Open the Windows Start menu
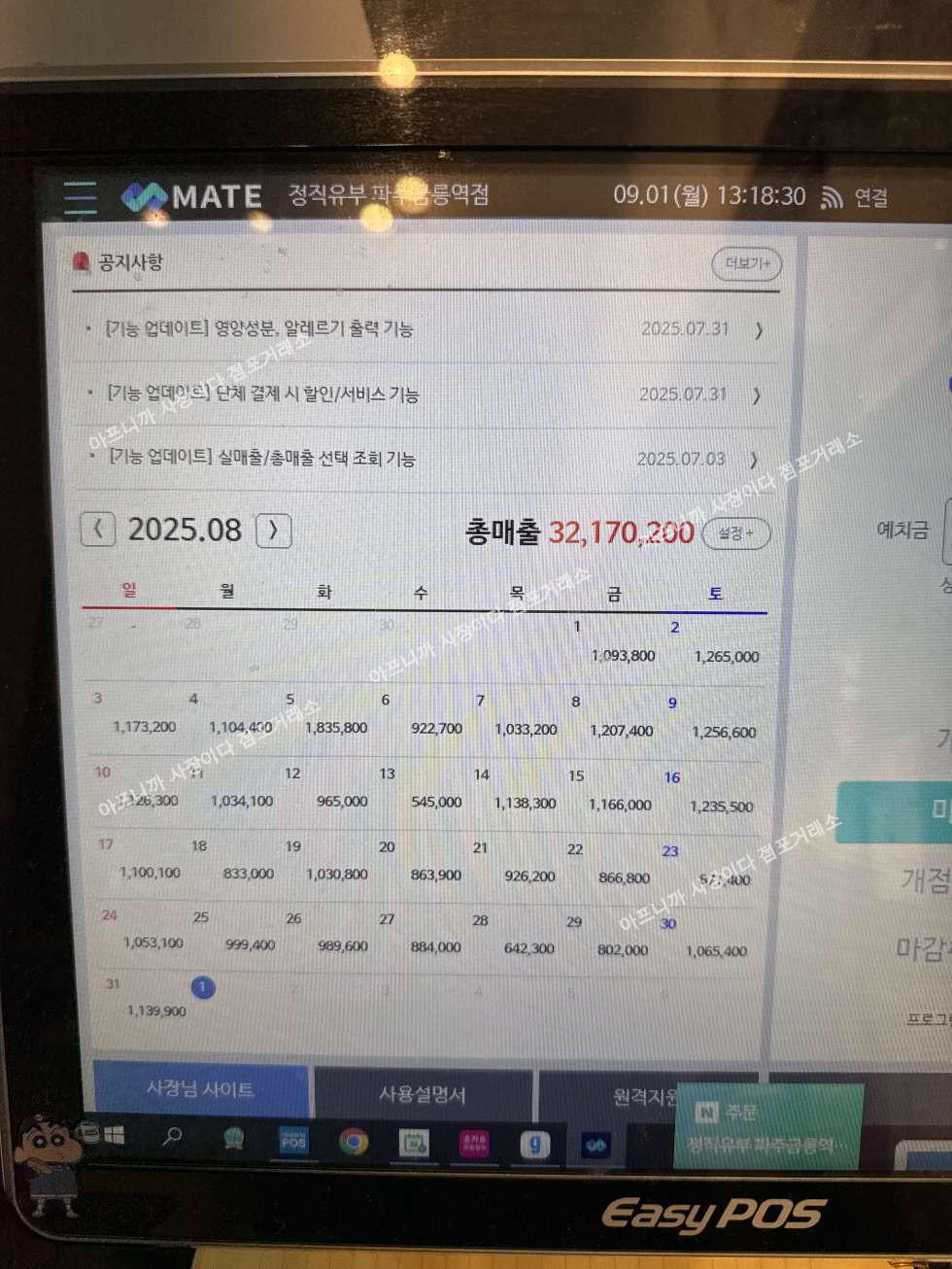Viewport: 952px width, 1269px height. pyautogui.click(x=114, y=1135)
